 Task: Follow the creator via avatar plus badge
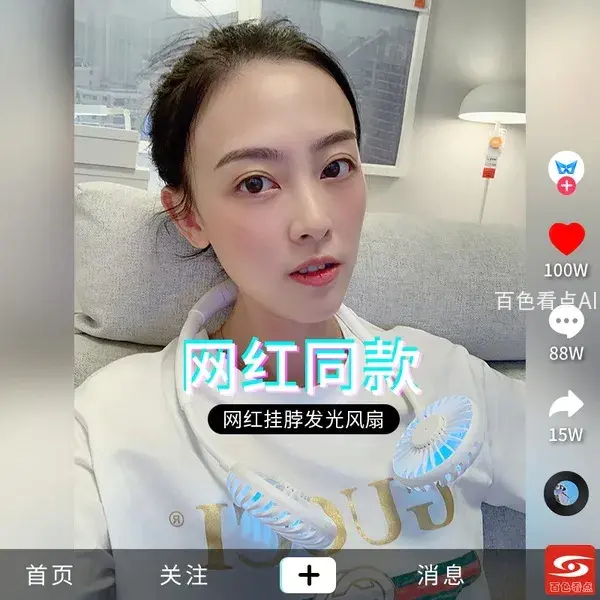[567, 186]
